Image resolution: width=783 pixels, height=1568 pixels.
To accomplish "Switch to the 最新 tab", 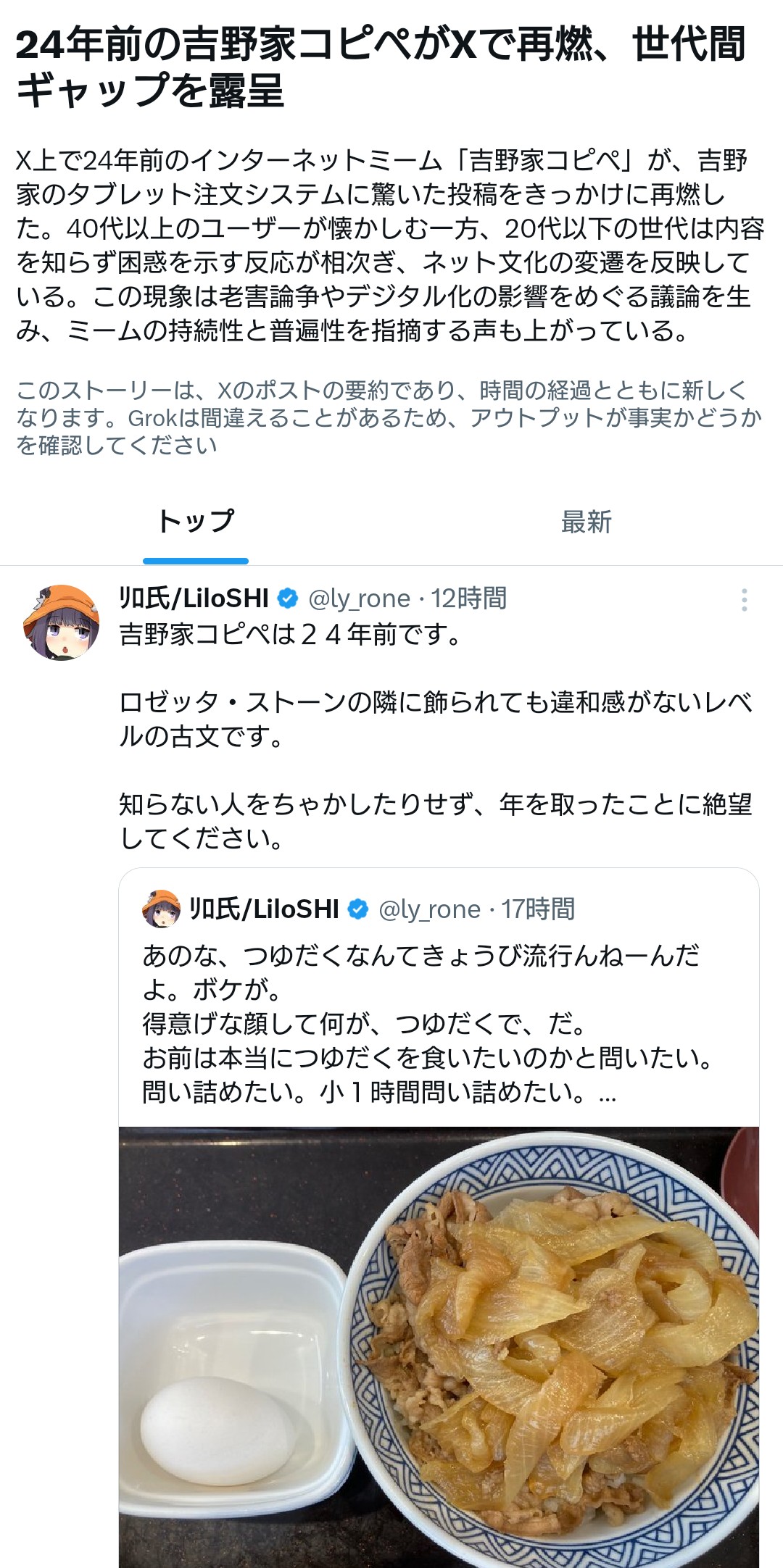I will [586, 522].
